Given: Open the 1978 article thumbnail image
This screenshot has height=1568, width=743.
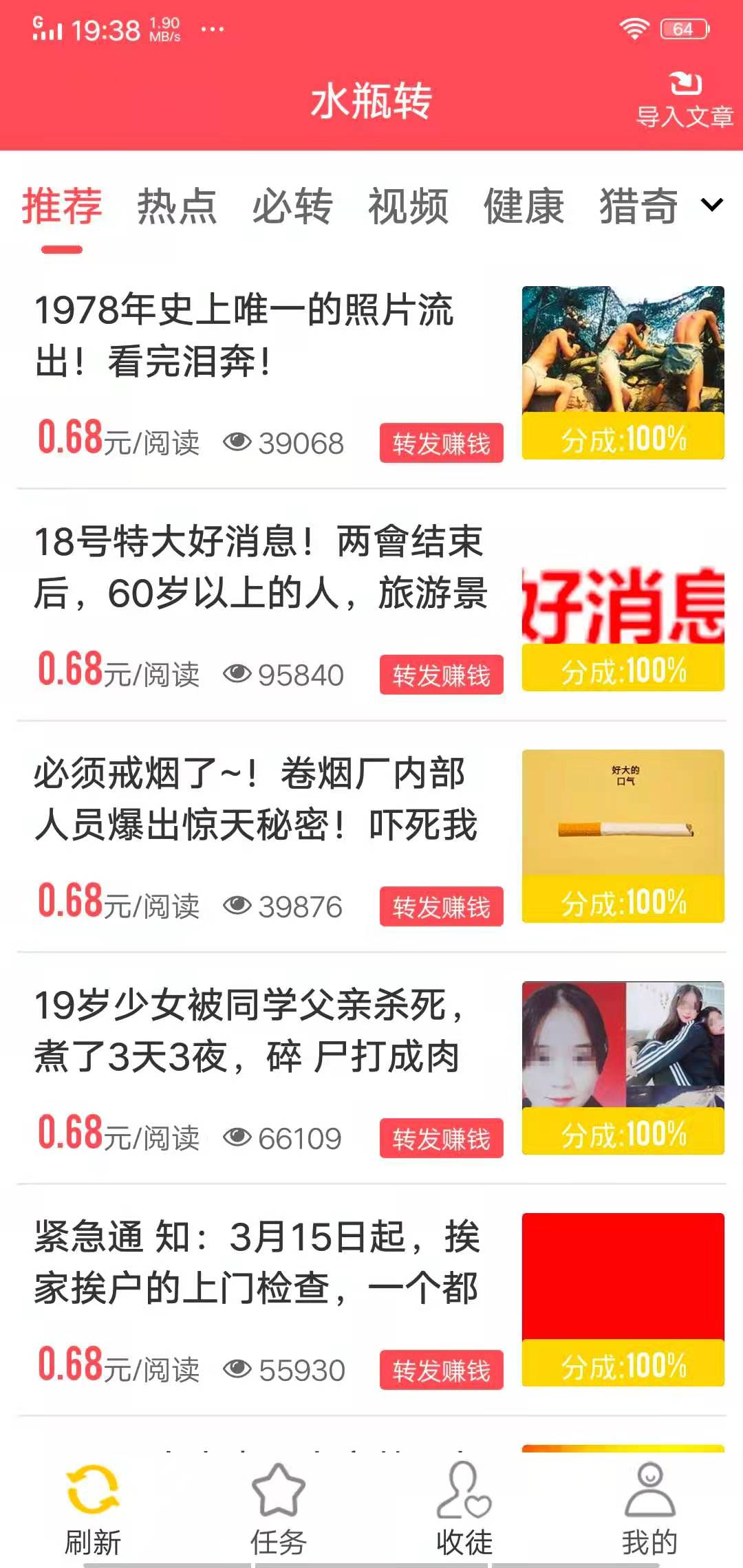Looking at the screenshot, I should click(622, 346).
